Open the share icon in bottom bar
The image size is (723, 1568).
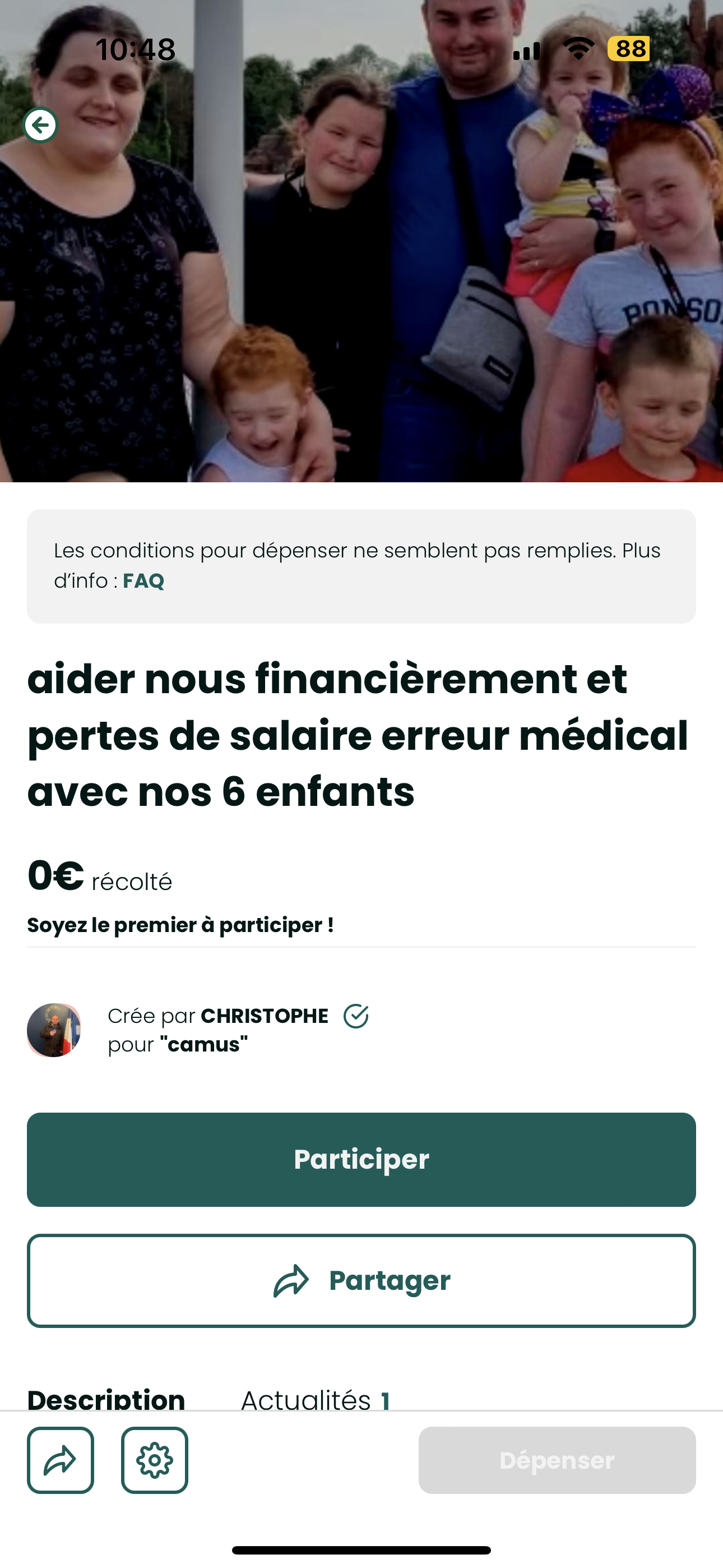(x=61, y=1460)
